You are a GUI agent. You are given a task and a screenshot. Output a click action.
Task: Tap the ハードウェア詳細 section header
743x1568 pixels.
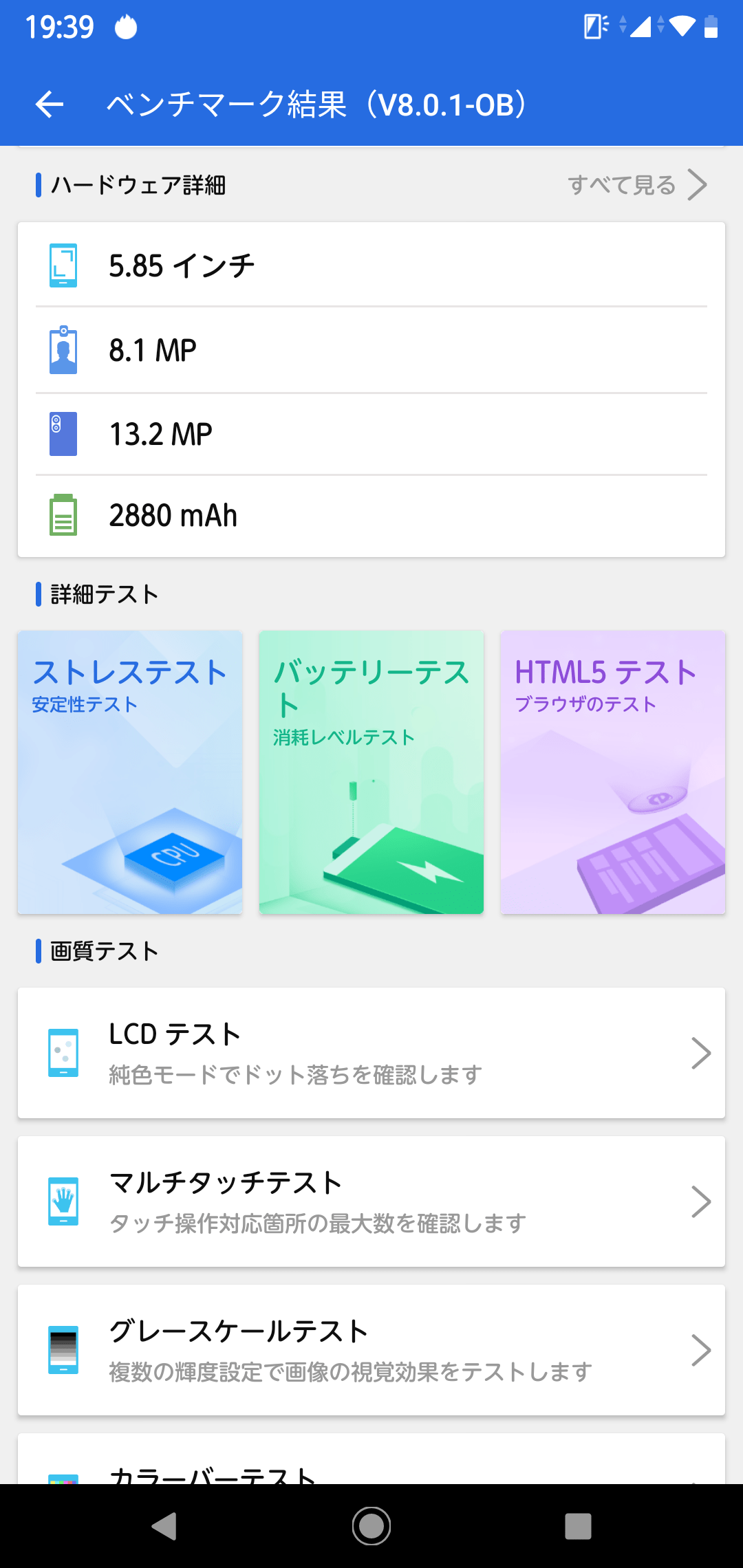click(138, 184)
